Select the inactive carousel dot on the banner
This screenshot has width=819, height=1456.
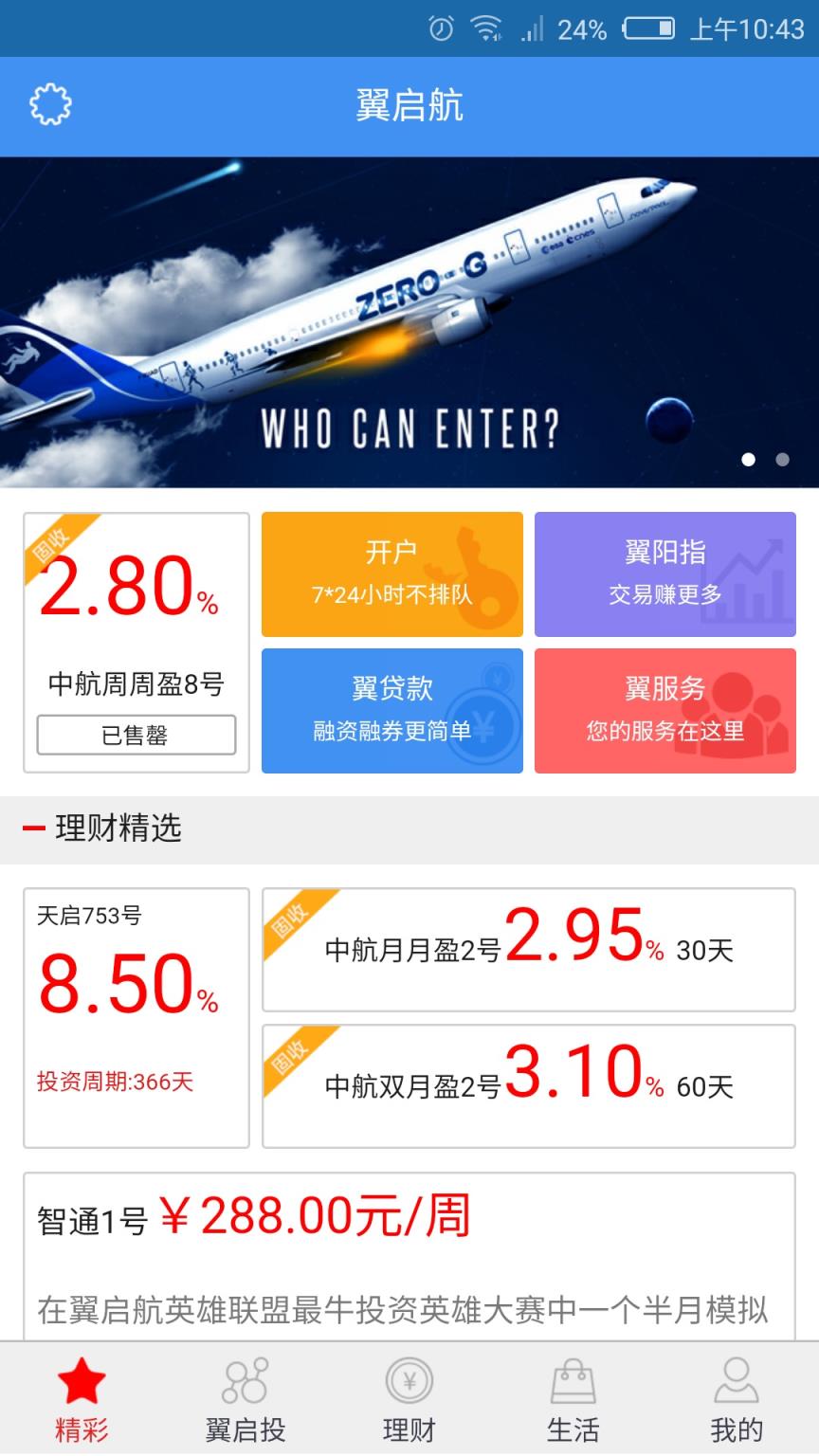click(782, 459)
